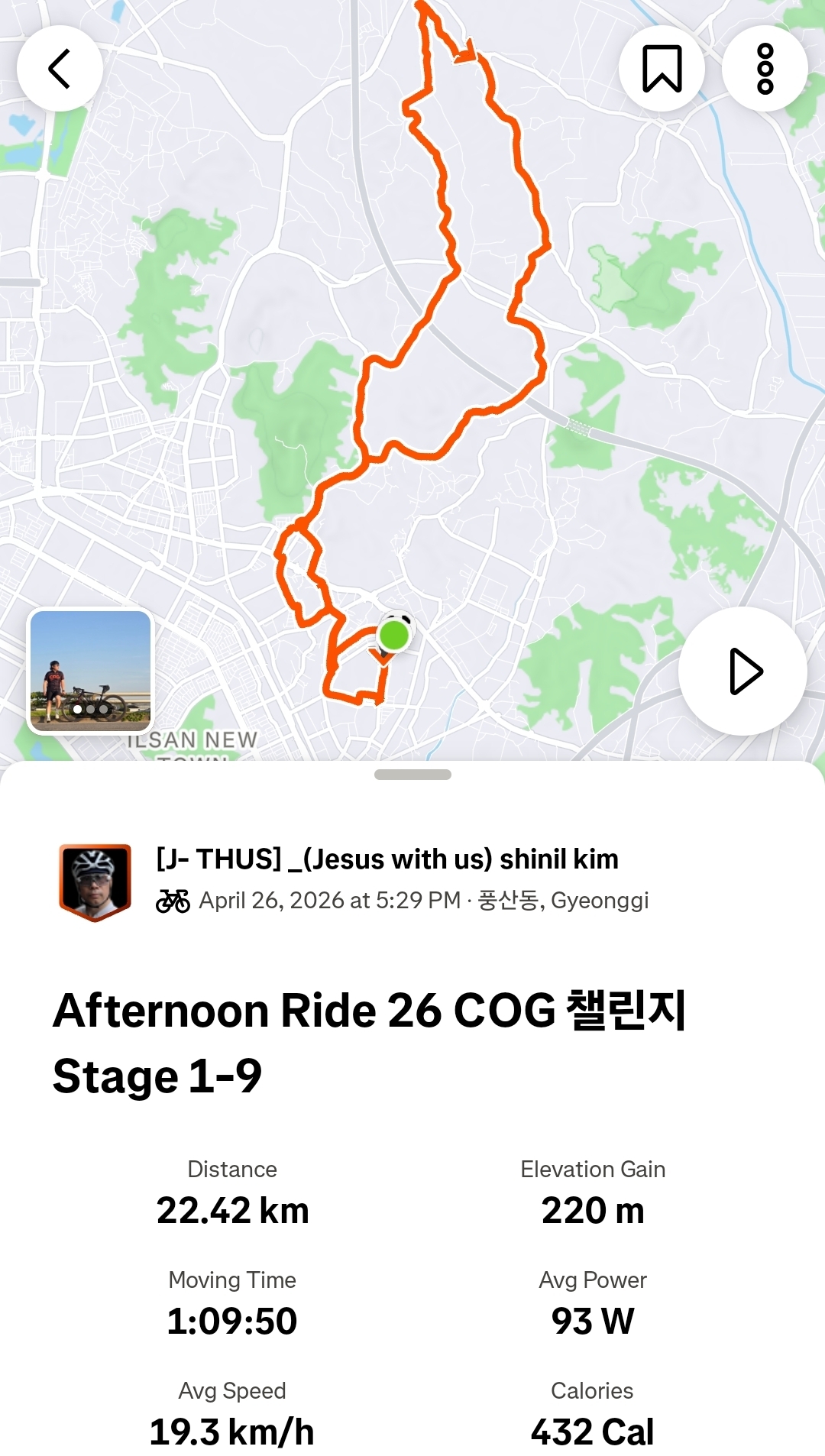The height and width of the screenshot is (1456, 825).
Task: Bookmark this activity
Action: point(662,69)
